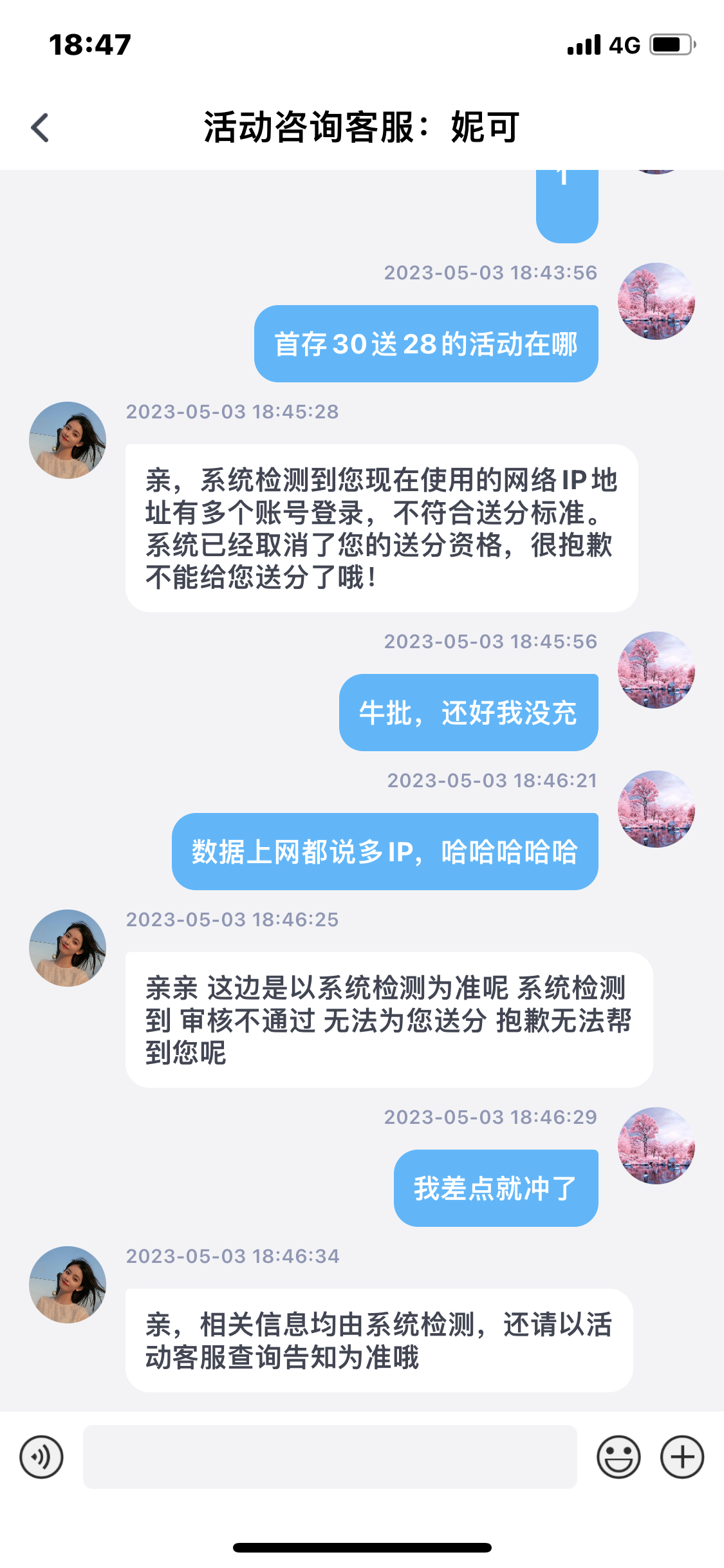Tap the long IP detection warning bubble
The height and width of the screenshot is (1568, 724).
pyautogui.click(x=382, y=528)
